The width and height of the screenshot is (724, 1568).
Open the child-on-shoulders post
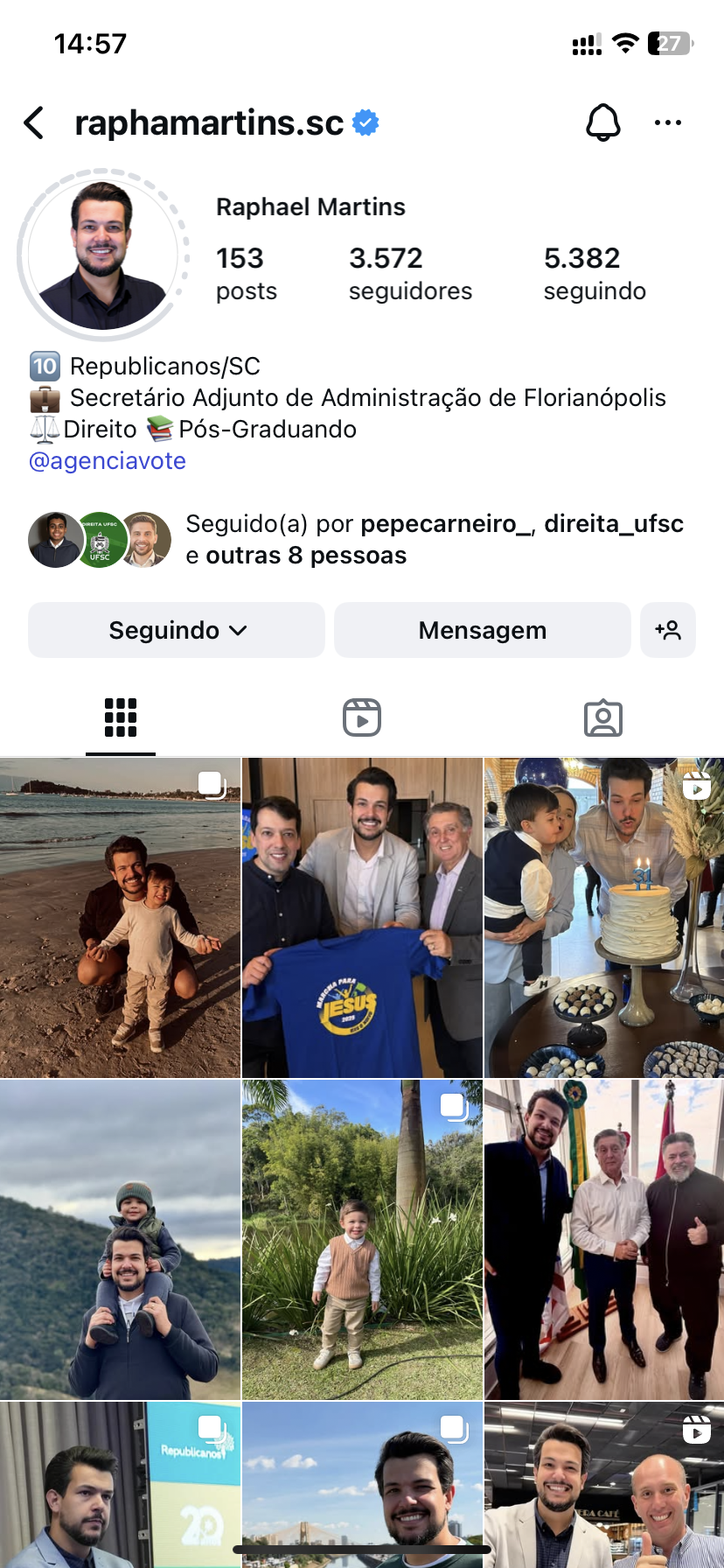tap(120, 1239)
